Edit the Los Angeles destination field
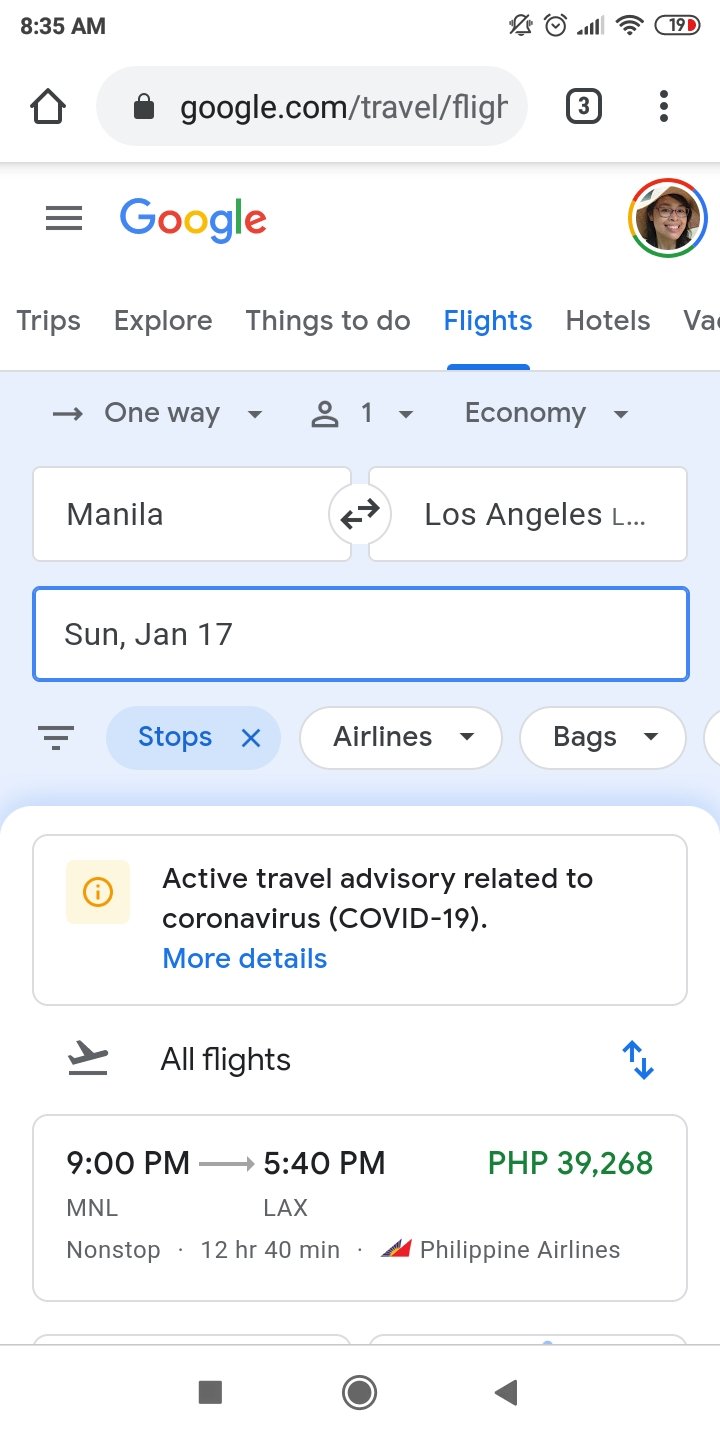720x1440 pixels. [x=528, y=514]
